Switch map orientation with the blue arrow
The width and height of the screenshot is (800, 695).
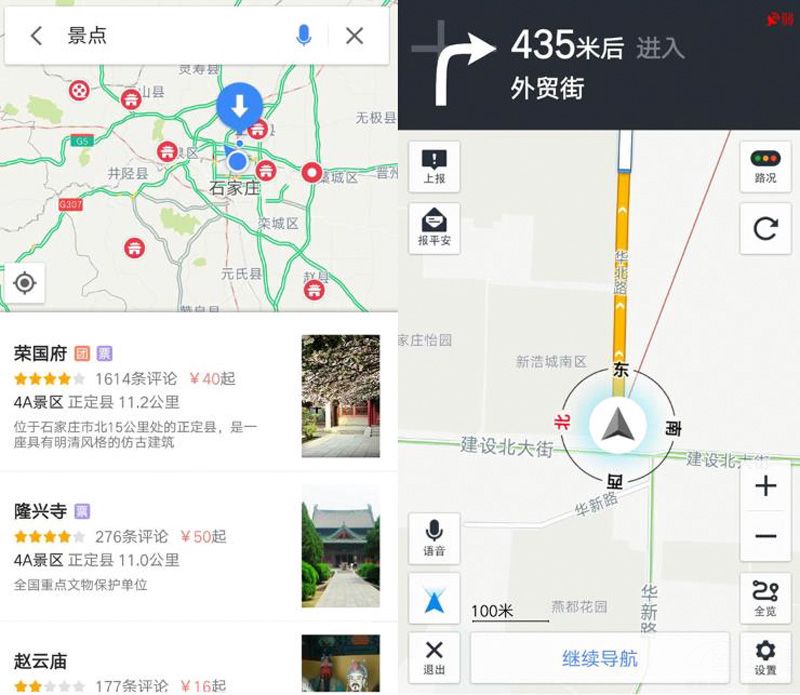point(435,600)
